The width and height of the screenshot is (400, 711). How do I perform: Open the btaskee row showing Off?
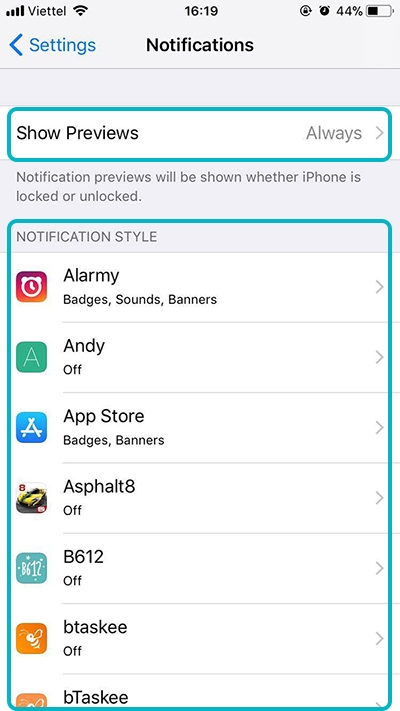pyautogui.click(x=200, y=638)
